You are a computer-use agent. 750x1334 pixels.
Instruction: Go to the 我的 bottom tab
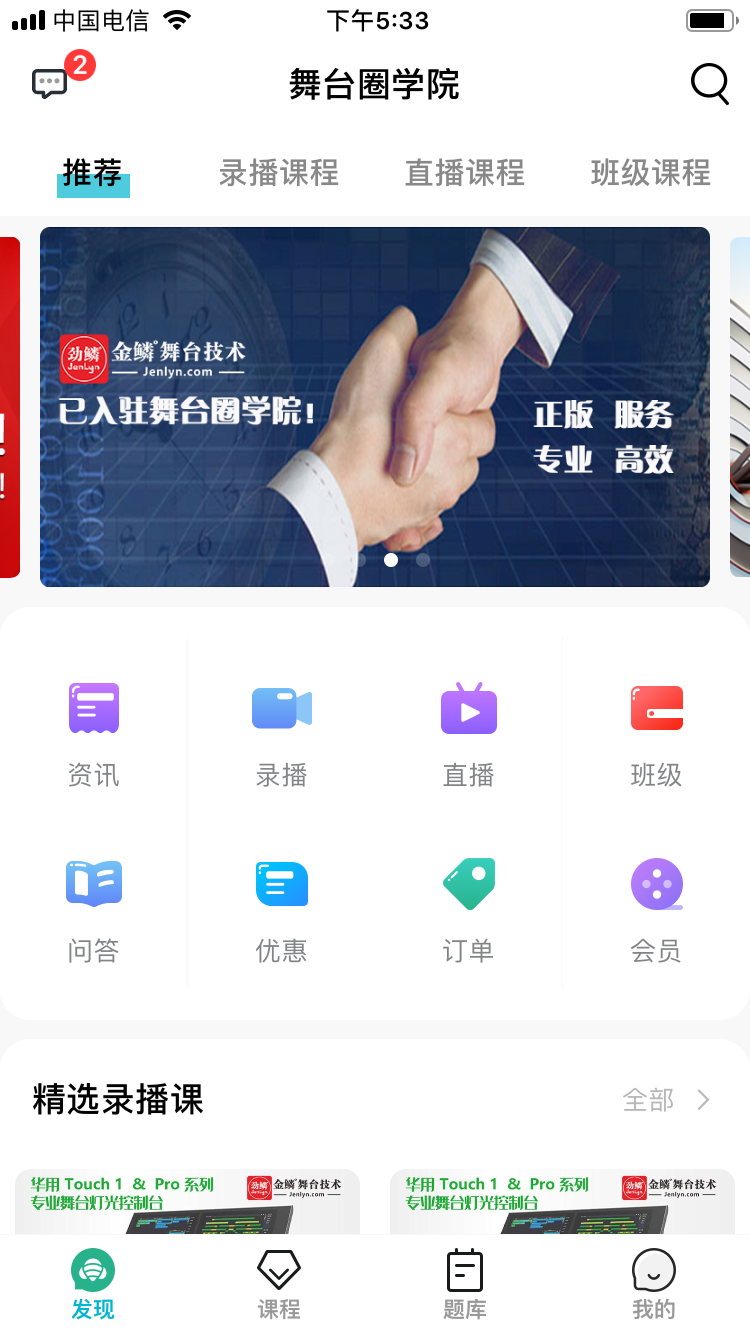tap(654, 1284)
